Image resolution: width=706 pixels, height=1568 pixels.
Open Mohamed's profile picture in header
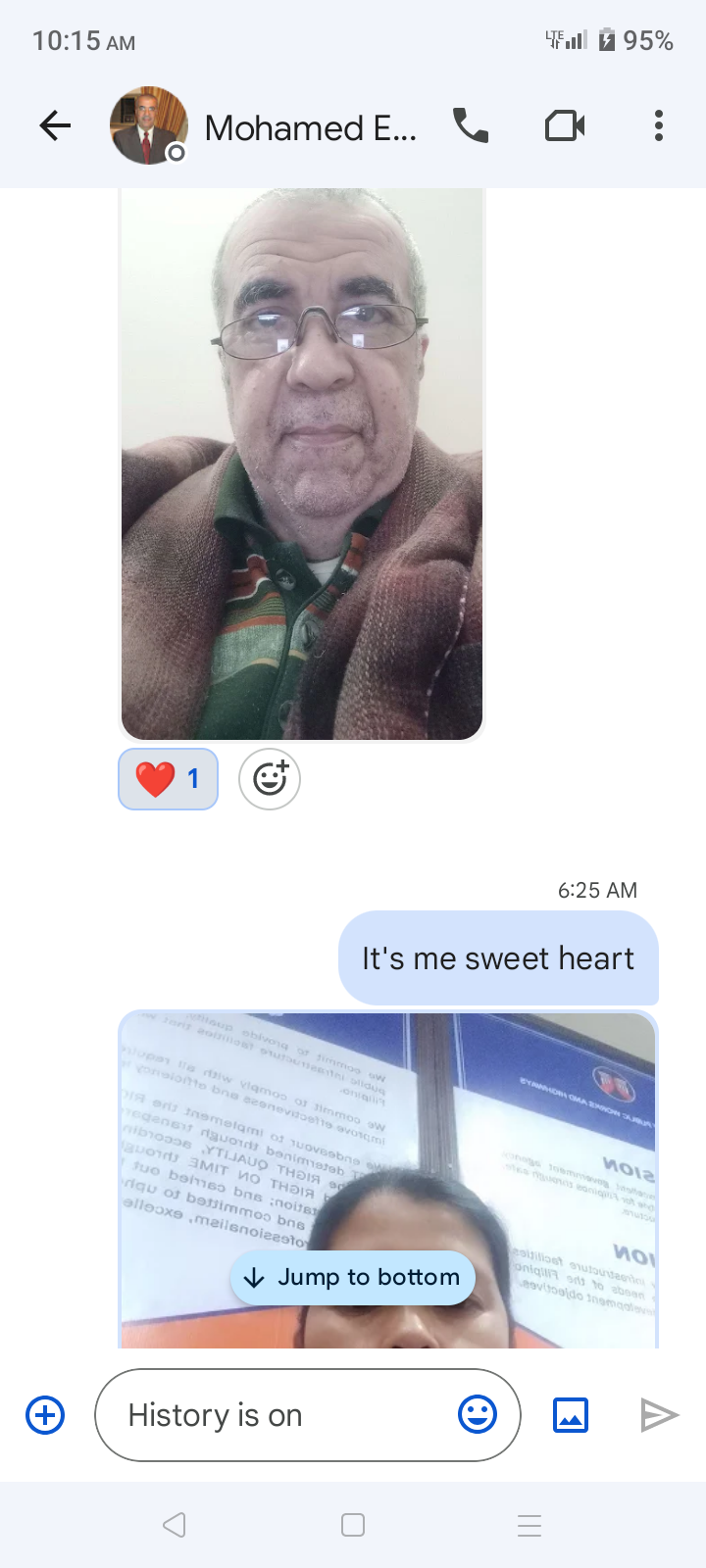click(x=148, y=125)
